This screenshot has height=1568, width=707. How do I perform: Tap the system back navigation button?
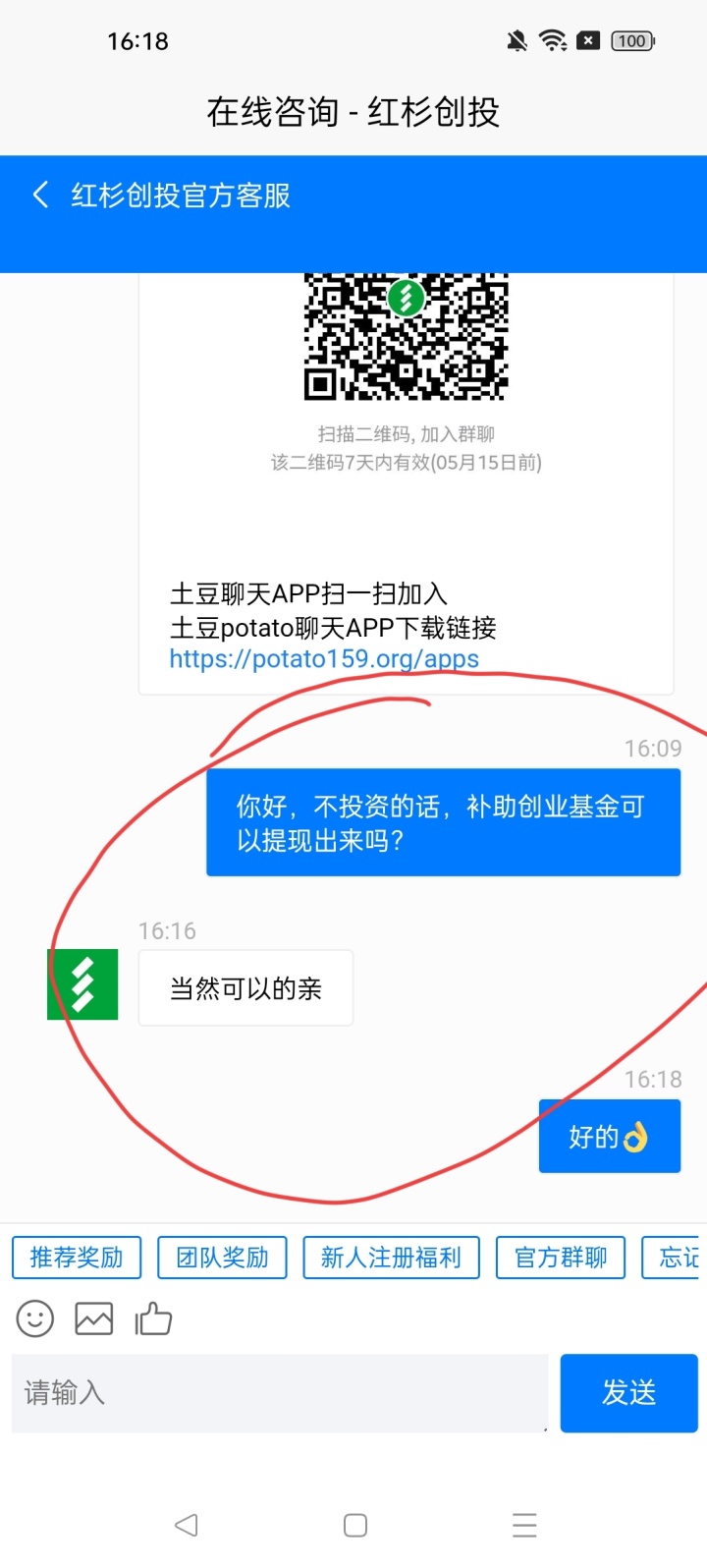click(187, 1525)
